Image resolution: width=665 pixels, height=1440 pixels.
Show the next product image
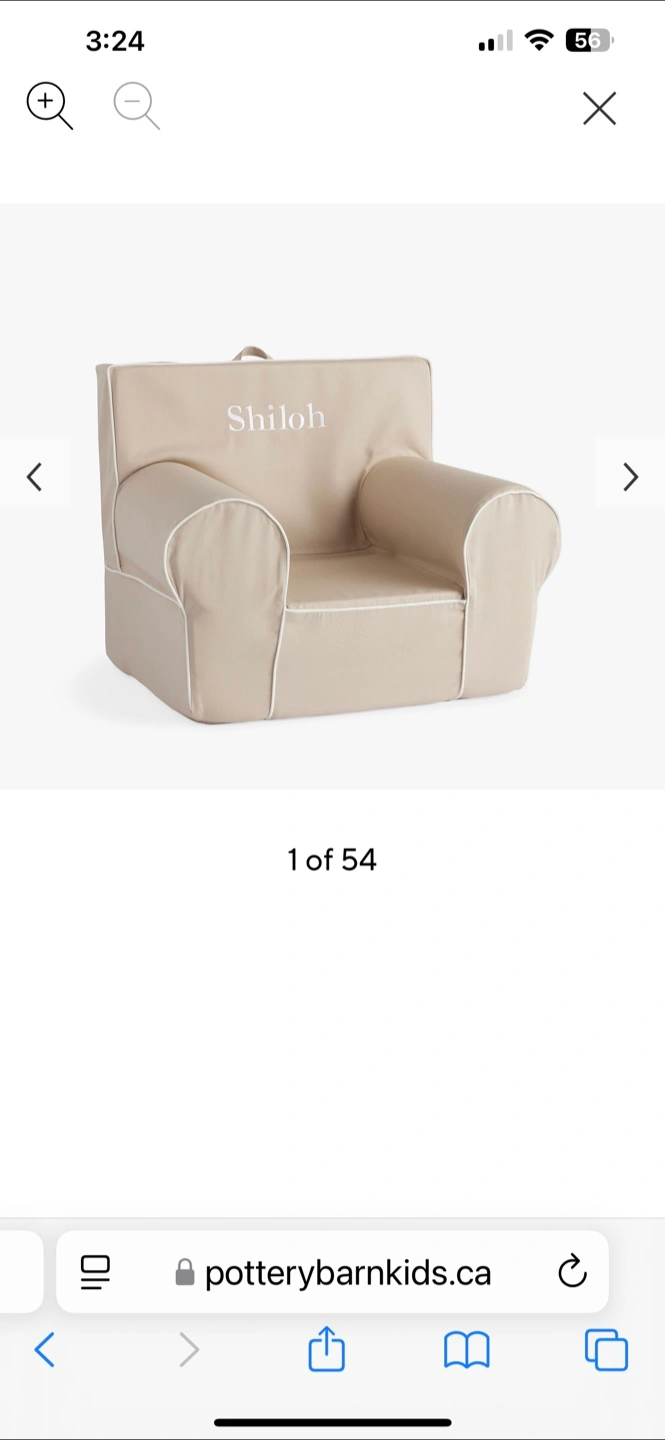coord(630,477)
